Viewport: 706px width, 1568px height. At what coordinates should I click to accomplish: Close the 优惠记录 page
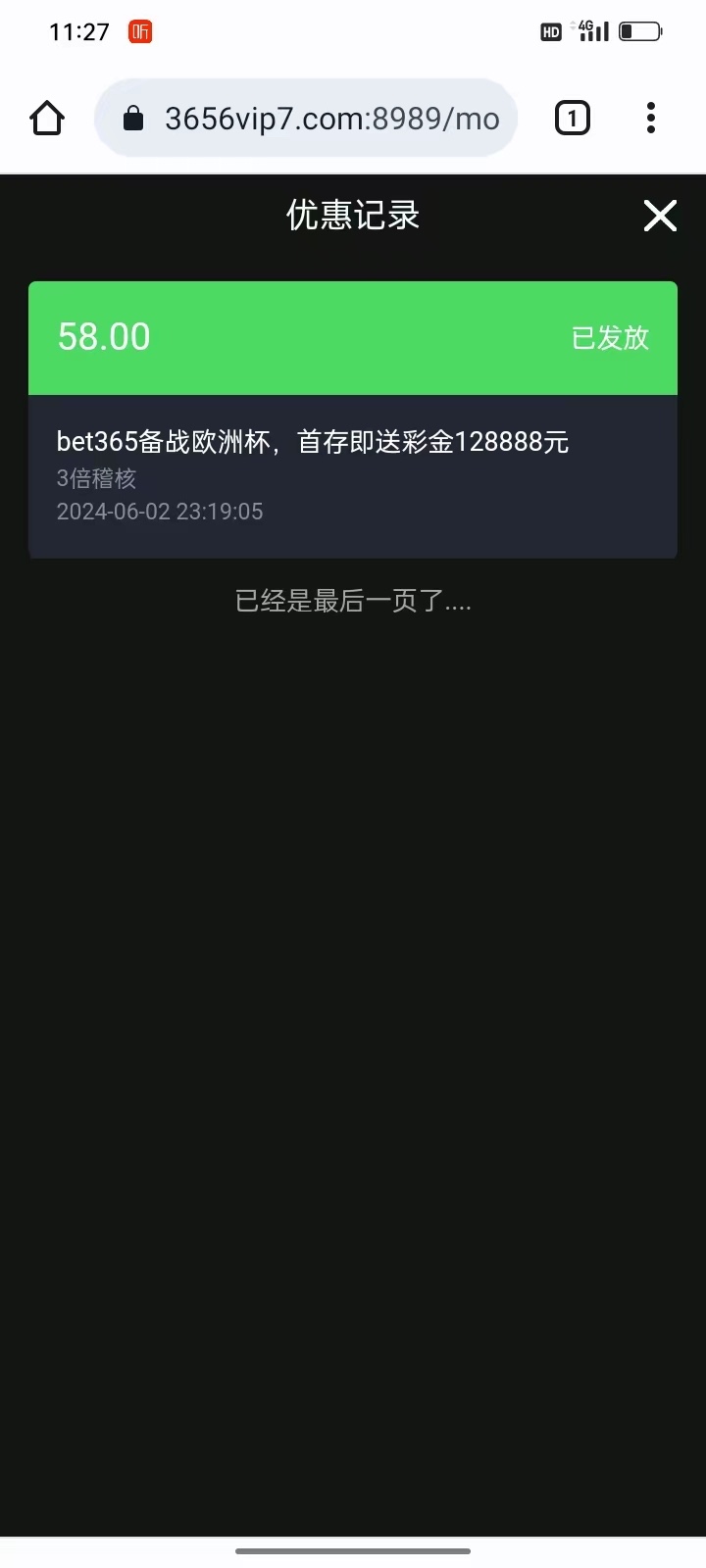660,216
